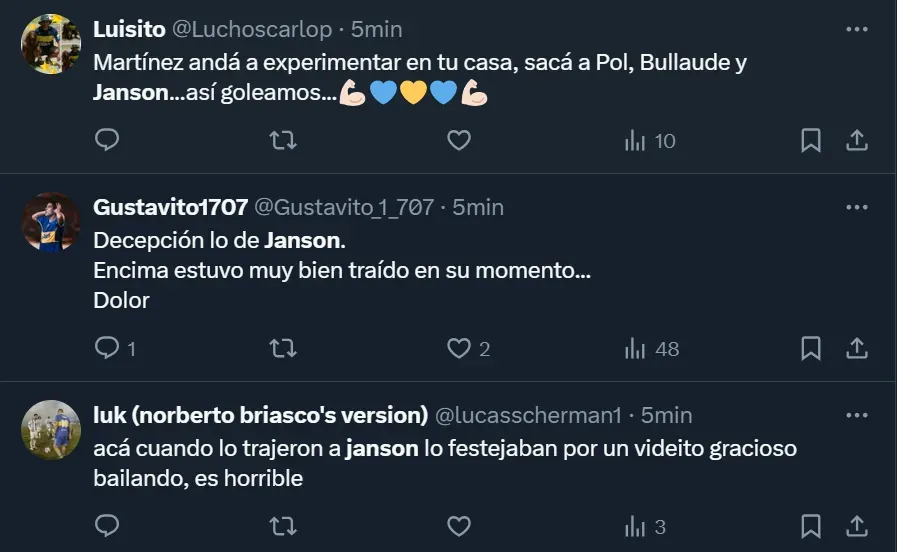Retweet Gustavito1707's post

[x=284, y=348]
